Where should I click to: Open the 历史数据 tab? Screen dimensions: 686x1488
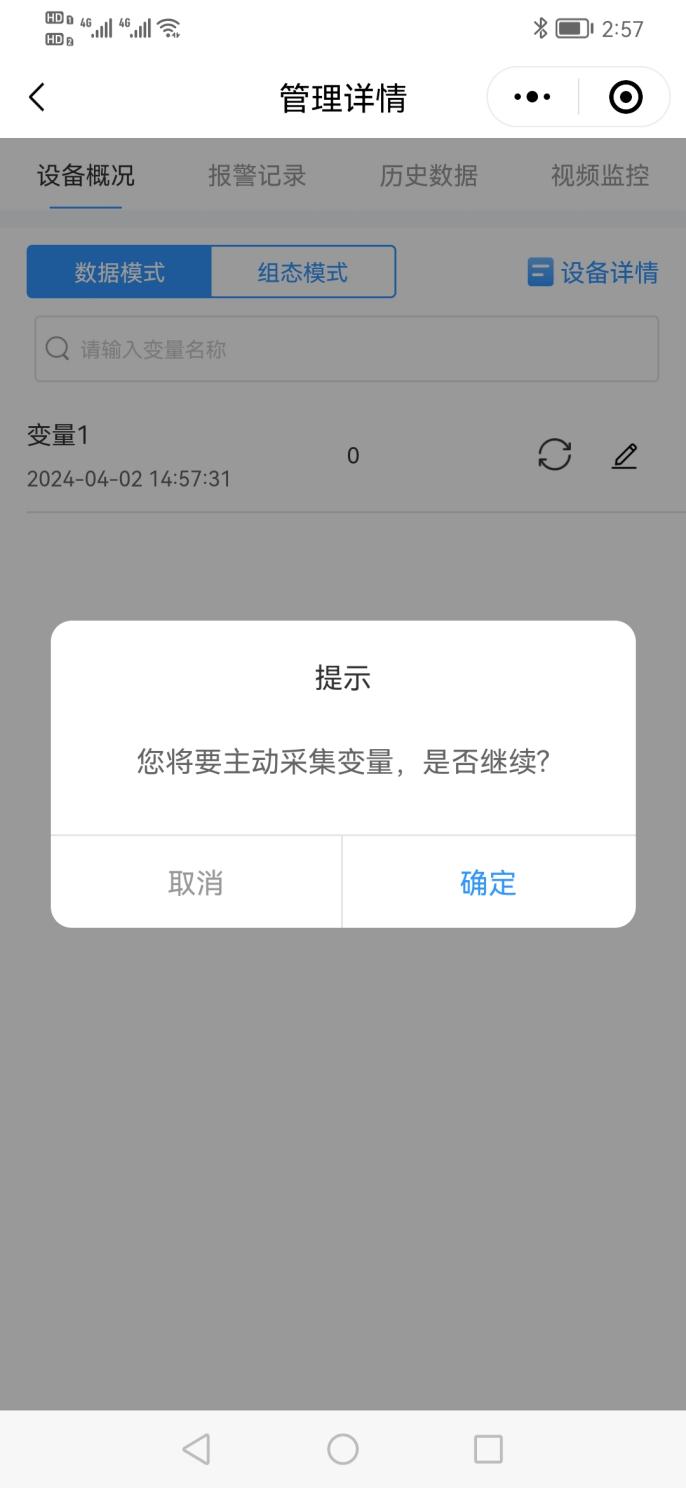click(x=428, y=176)
